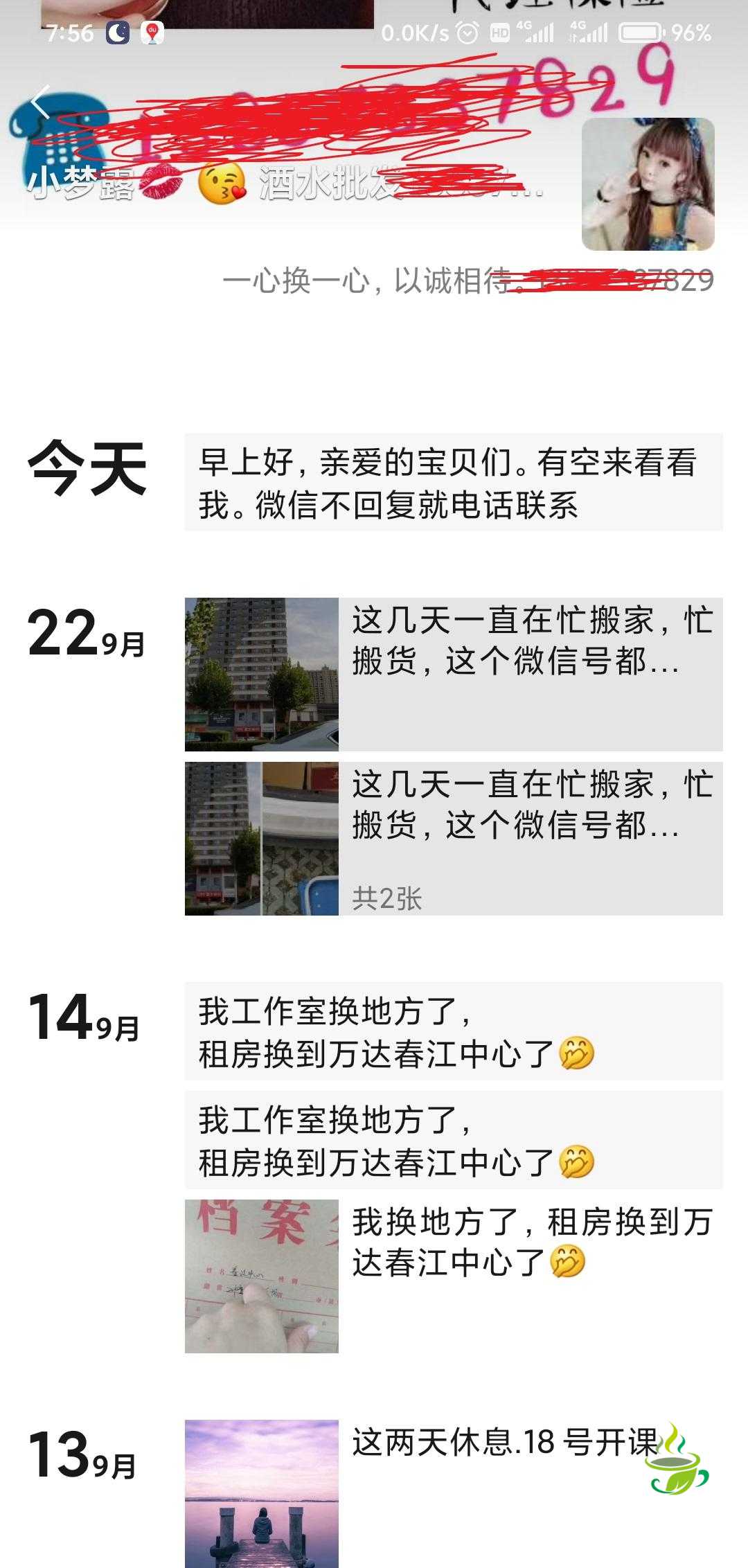Open 小梦露's profile avatar
Viewport: 748px width, 1568px height.
648,184
